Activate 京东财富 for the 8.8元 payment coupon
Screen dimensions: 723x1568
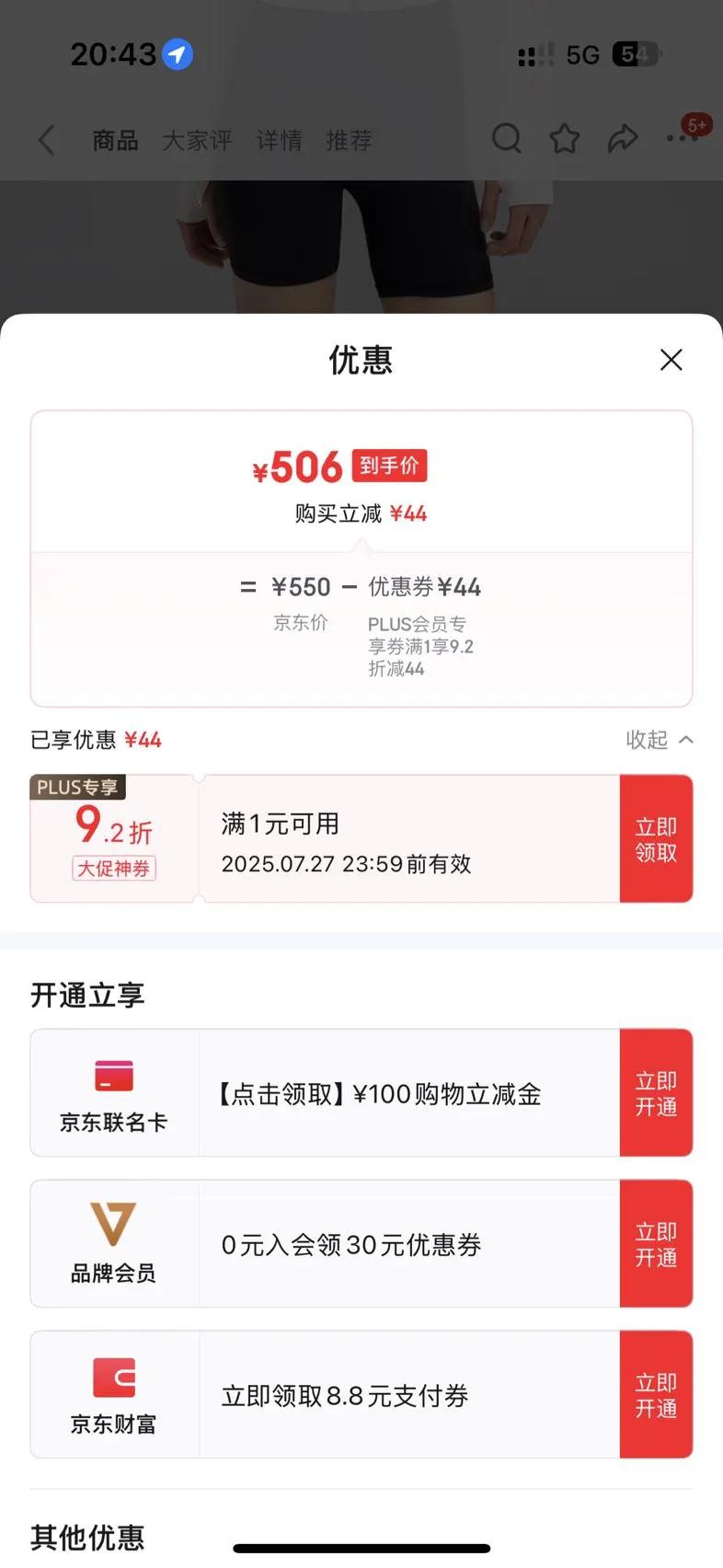(656, 1394)
